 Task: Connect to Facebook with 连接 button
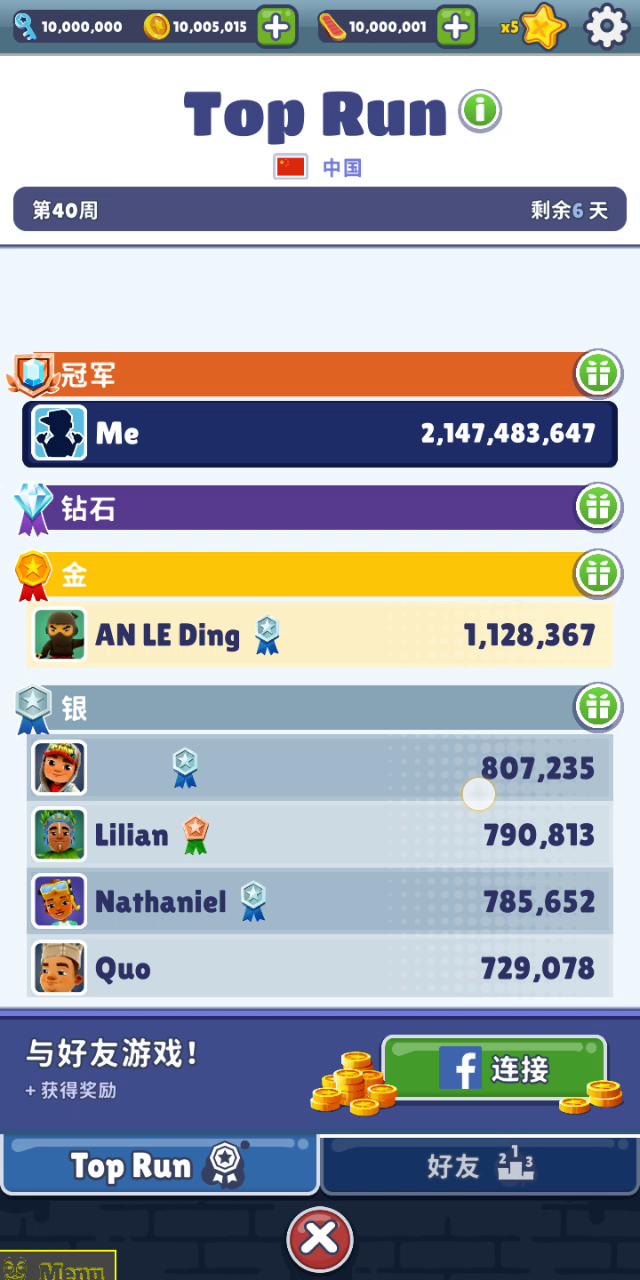(x=494, y=1069)
